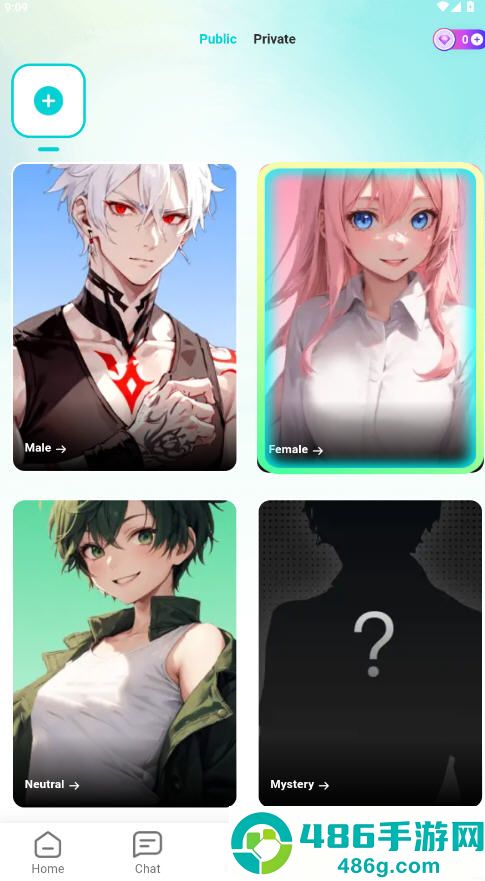The image size is (485, 881).
Task: Pick the Mystery character card
Action: (370, 653)
